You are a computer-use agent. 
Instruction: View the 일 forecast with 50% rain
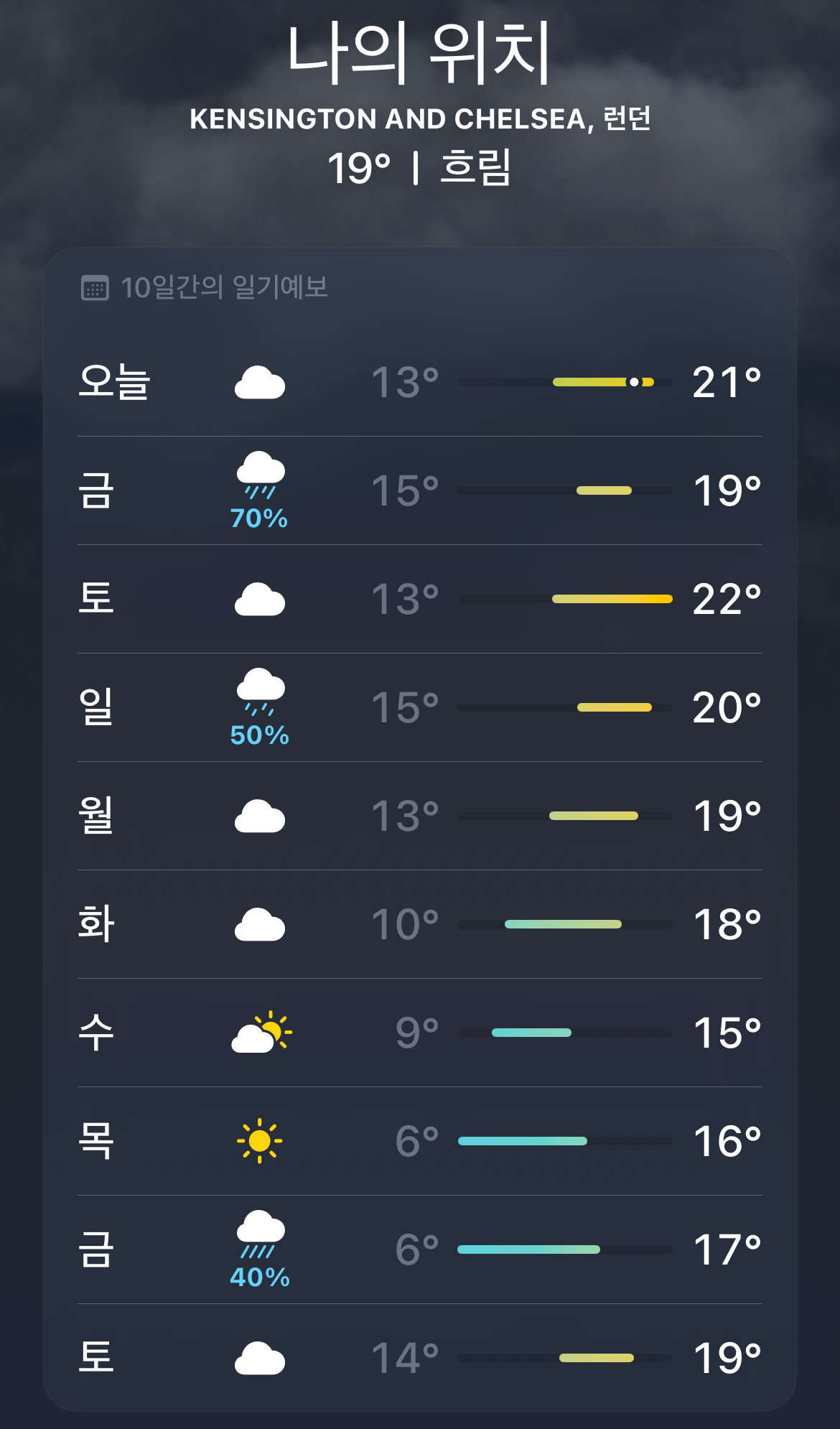420,707
